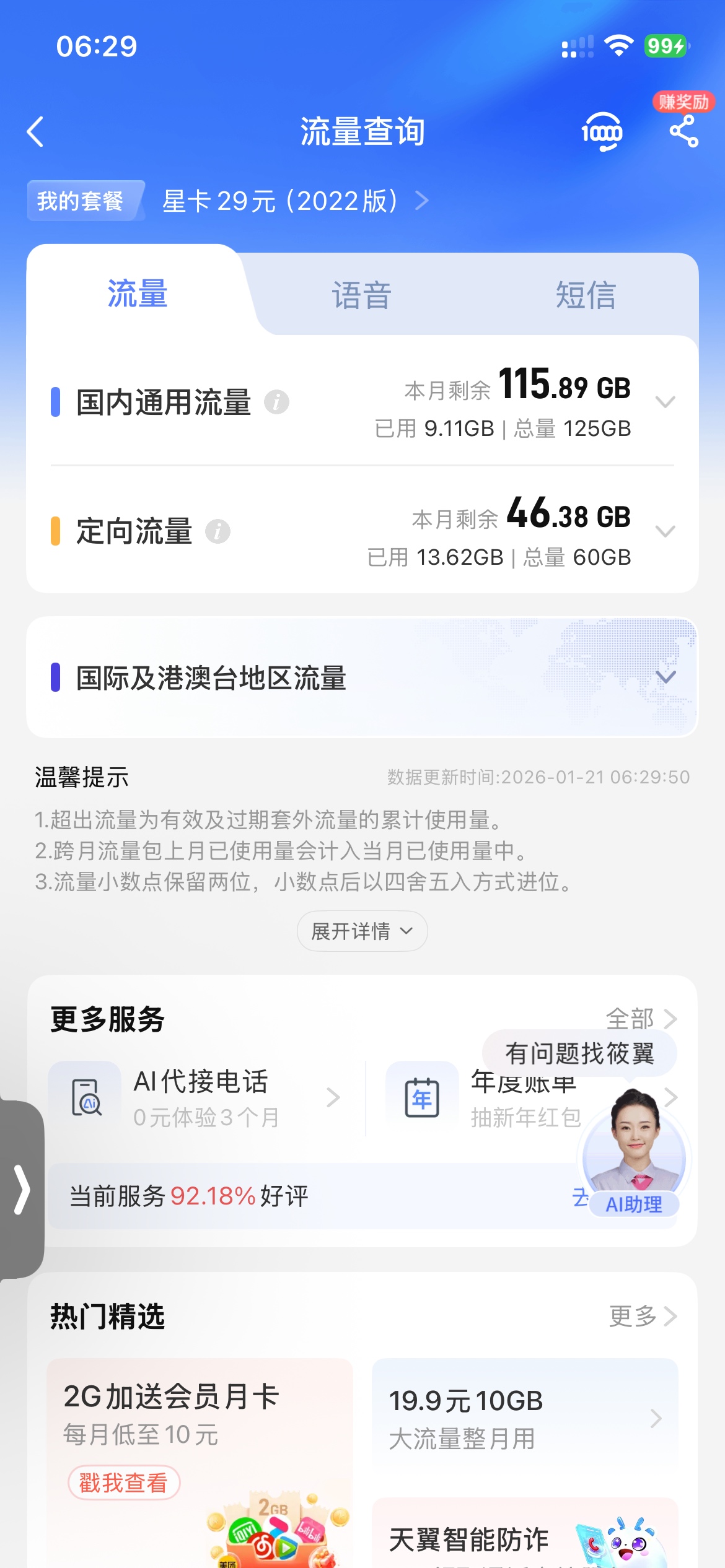Expand 国际及港澳台地区流量 section
The height and width of the screenshot is (1568, 725).
(666, 676)
